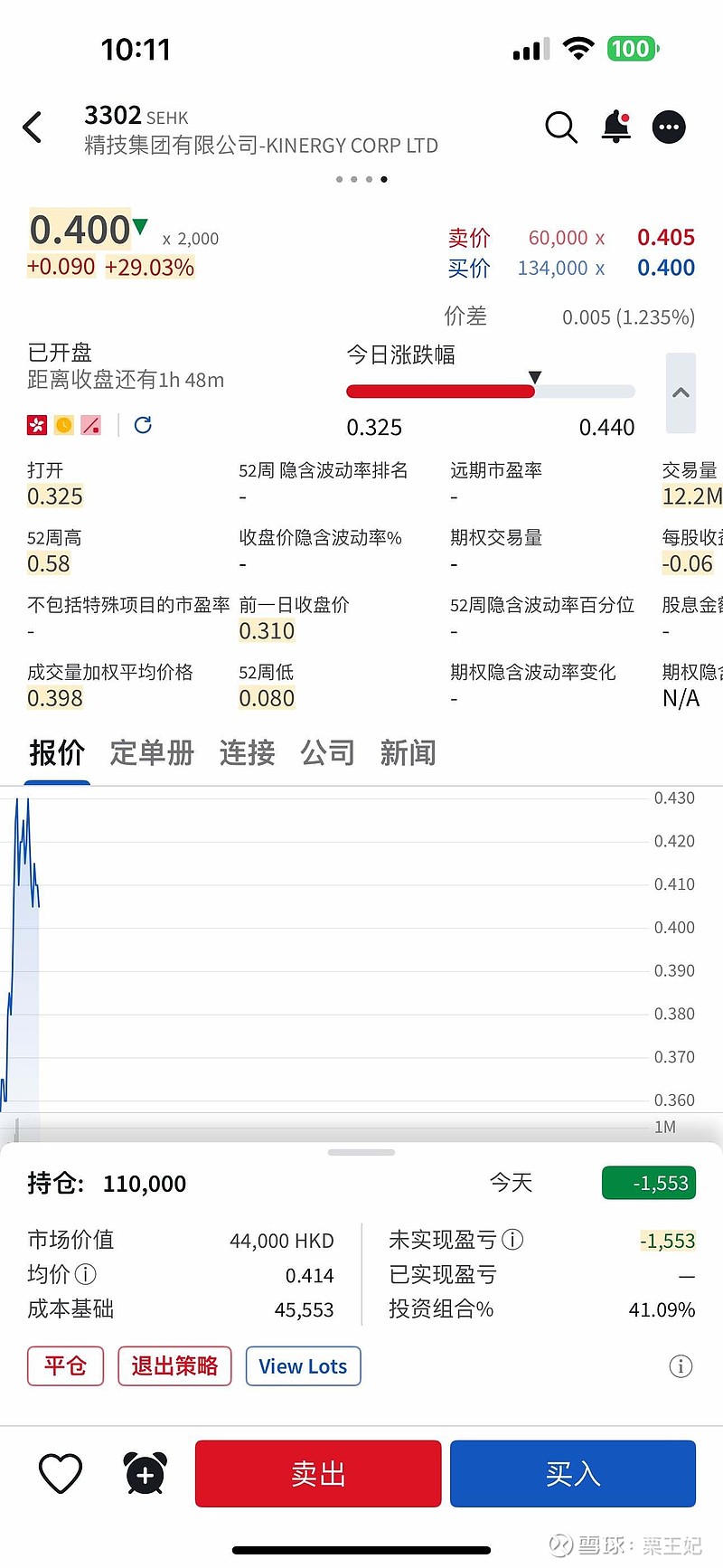
Task: Go back to the previous screen
Action: point(33,128)
